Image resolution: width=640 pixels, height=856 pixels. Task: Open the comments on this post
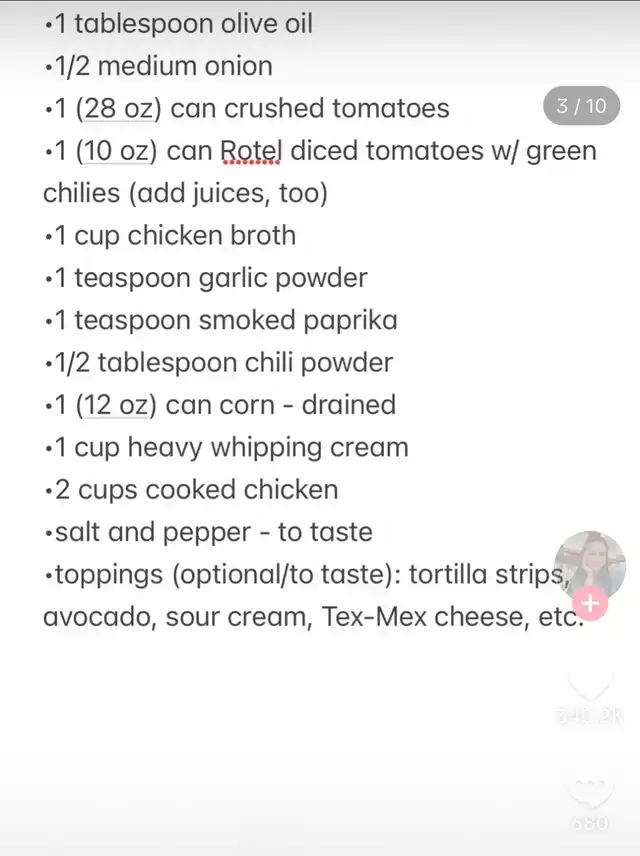click(590, 793)
